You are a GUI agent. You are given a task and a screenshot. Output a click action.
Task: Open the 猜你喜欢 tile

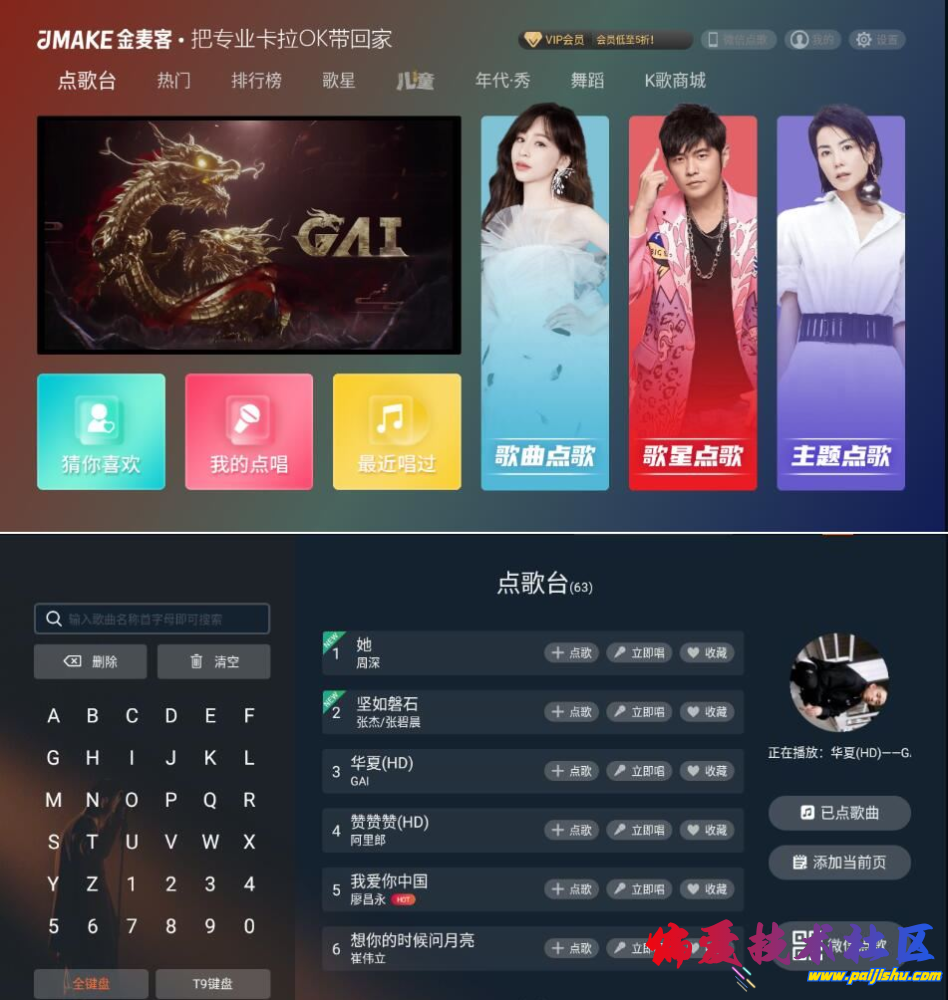[101, 432]
